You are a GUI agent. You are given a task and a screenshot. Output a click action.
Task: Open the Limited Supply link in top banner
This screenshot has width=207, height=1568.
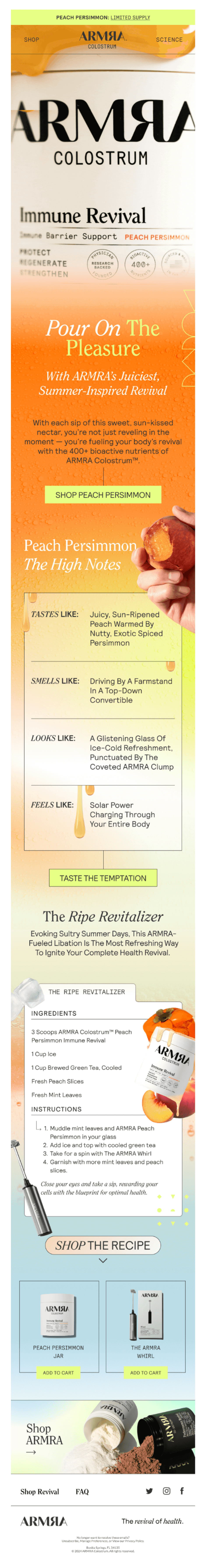click(130, 18)
